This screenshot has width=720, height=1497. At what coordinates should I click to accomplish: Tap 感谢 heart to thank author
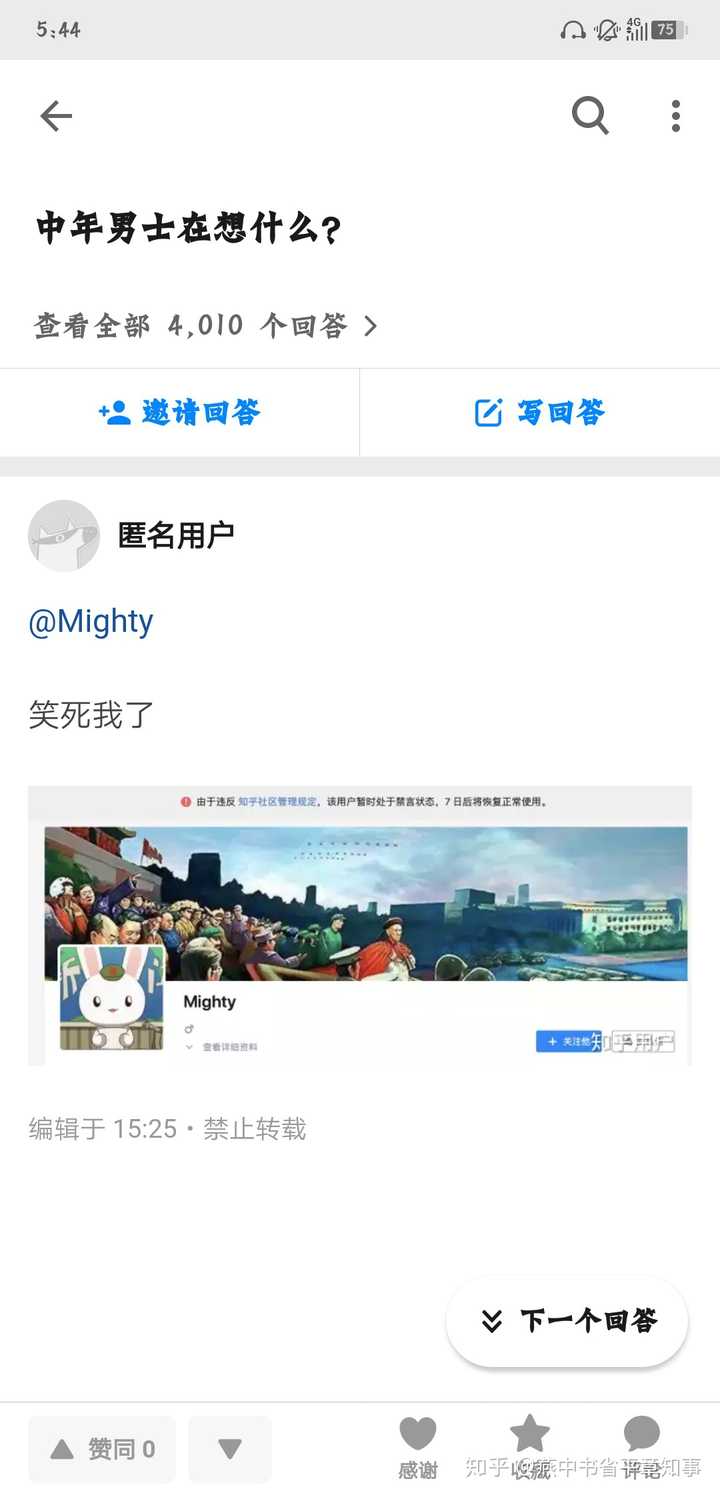[x=418, y=1448]
